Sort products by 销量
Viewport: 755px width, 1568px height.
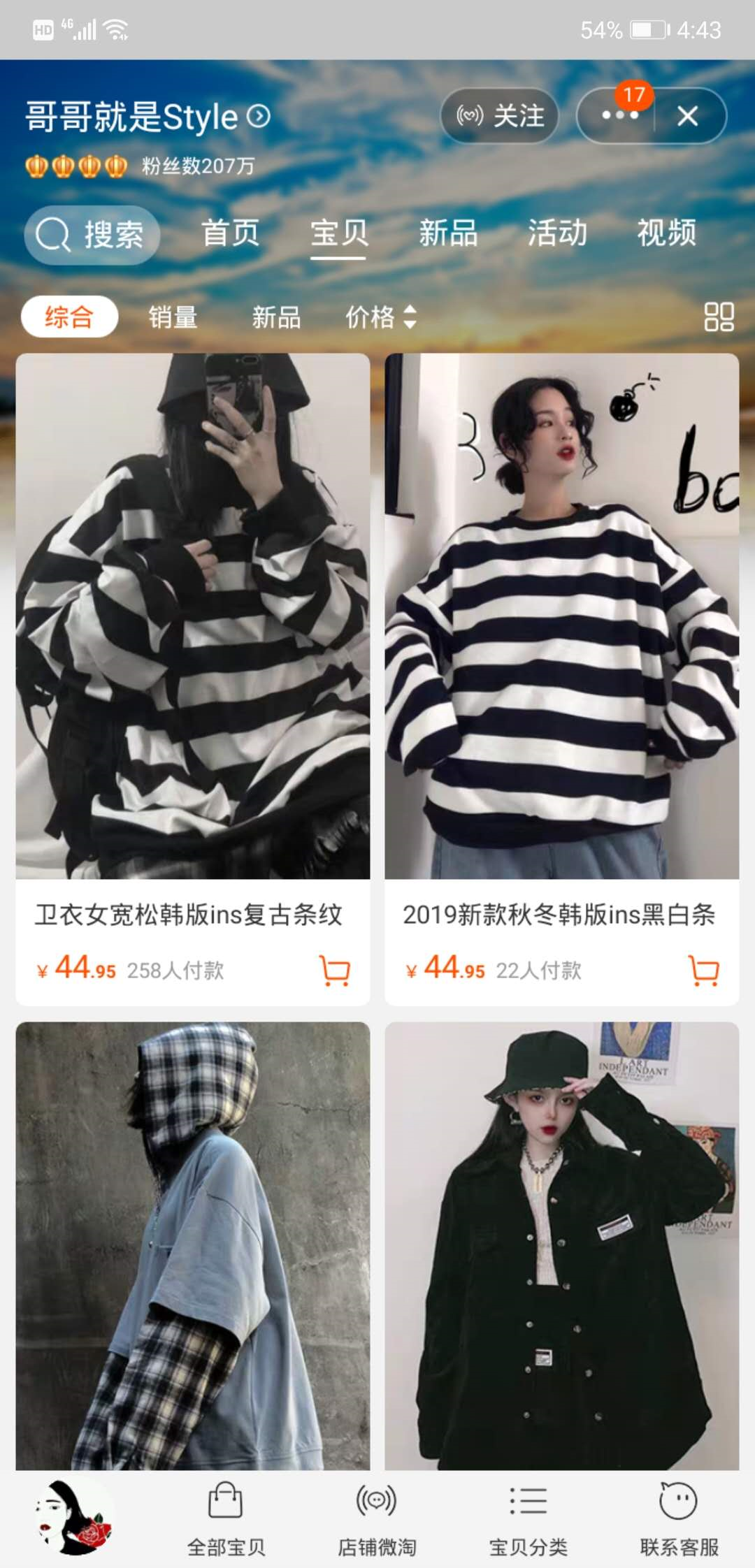click(173, 317)
